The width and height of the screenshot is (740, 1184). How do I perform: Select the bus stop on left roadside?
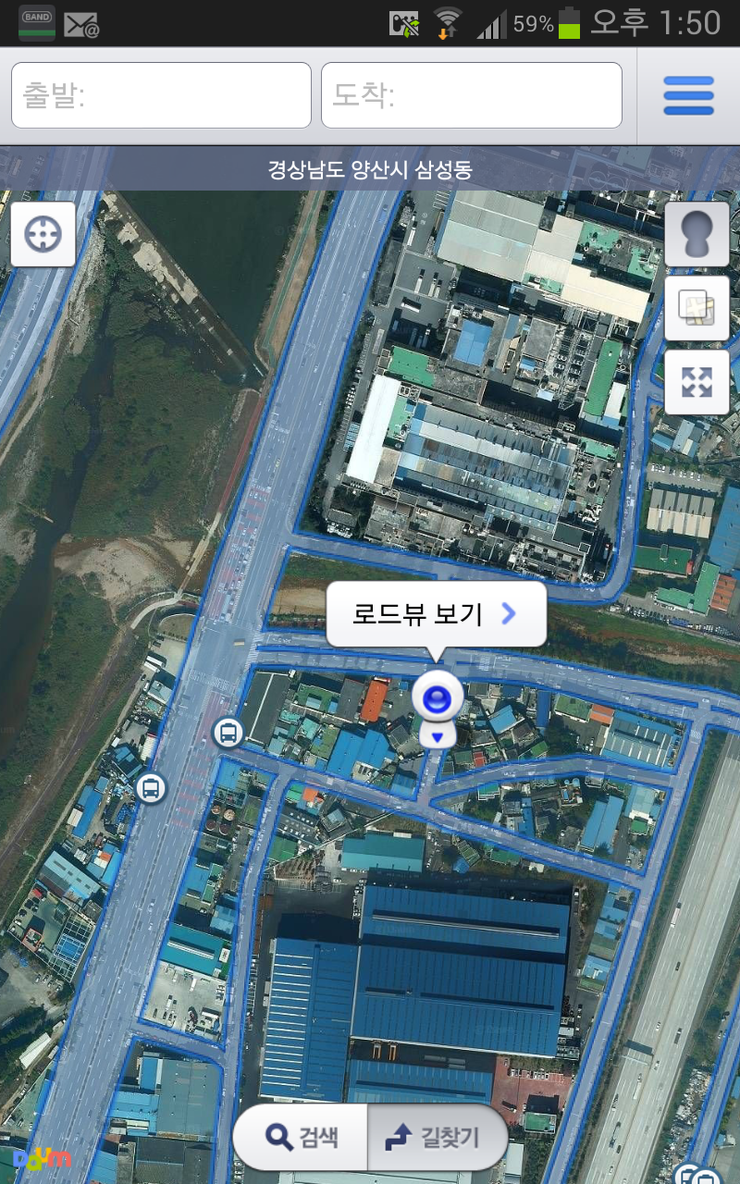coord(151,788)
